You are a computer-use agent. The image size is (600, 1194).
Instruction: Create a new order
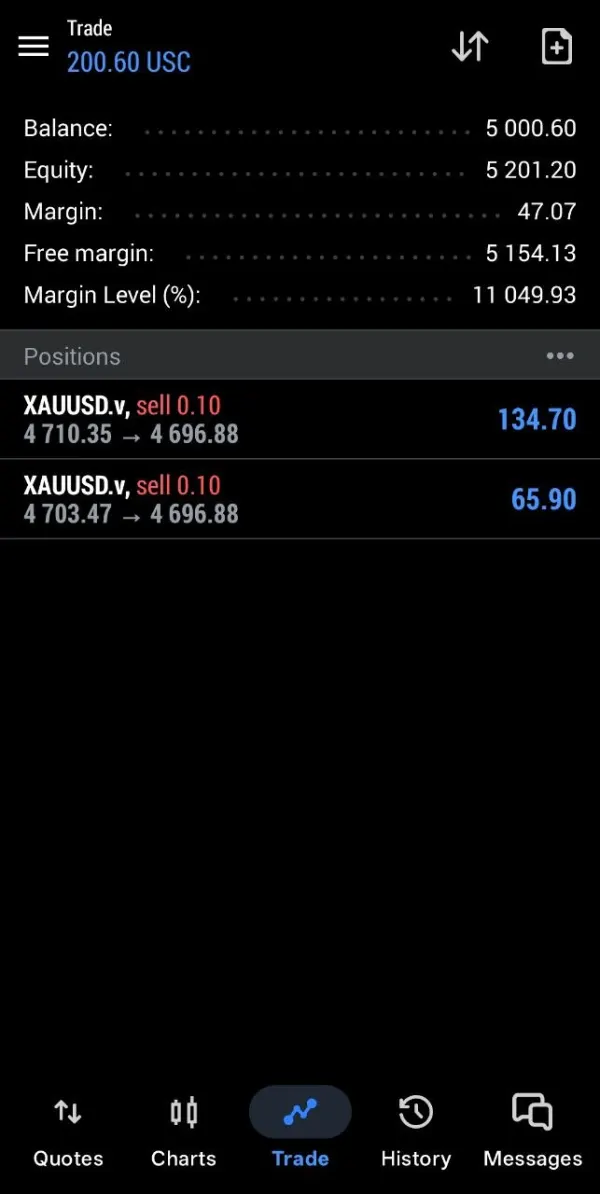(x=556, y=47)
